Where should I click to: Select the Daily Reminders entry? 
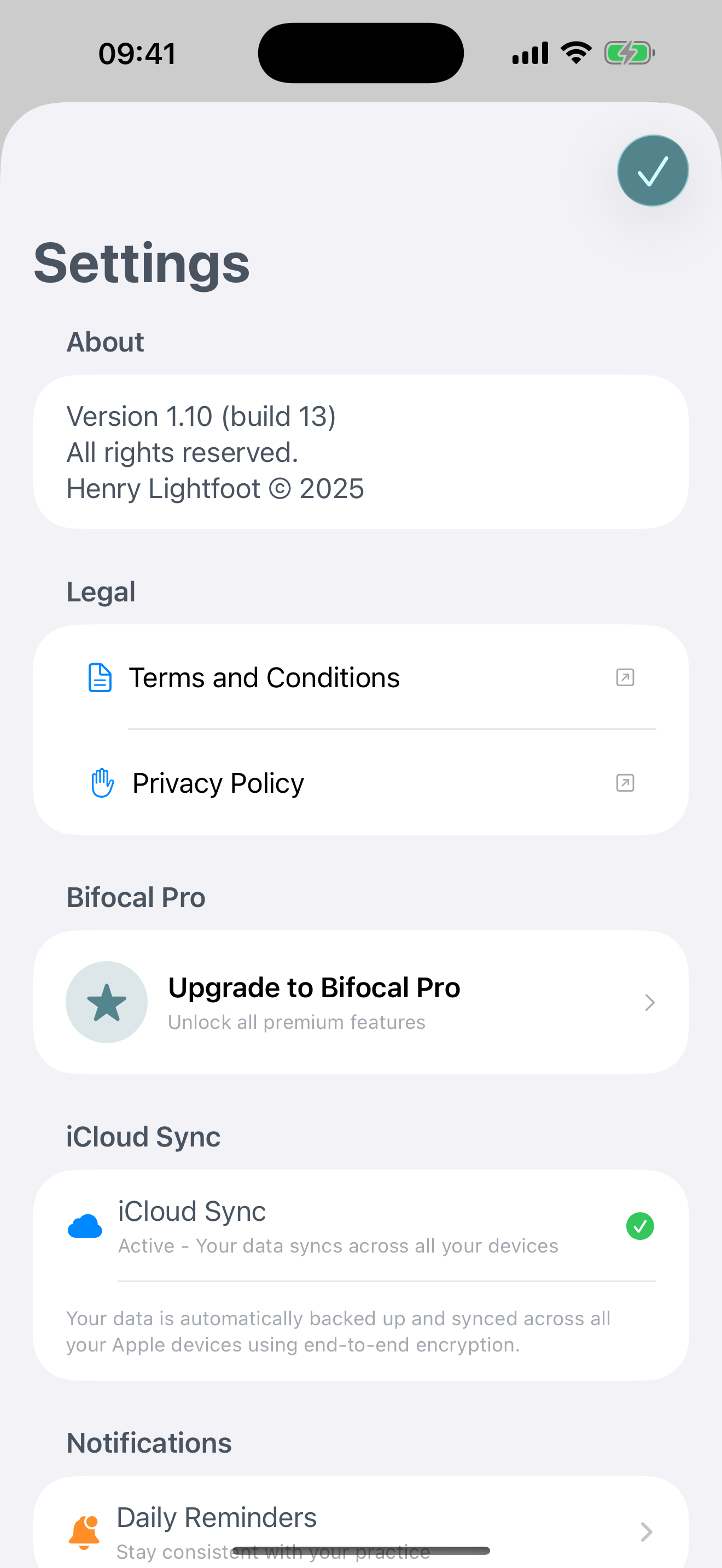(217, 1517)
